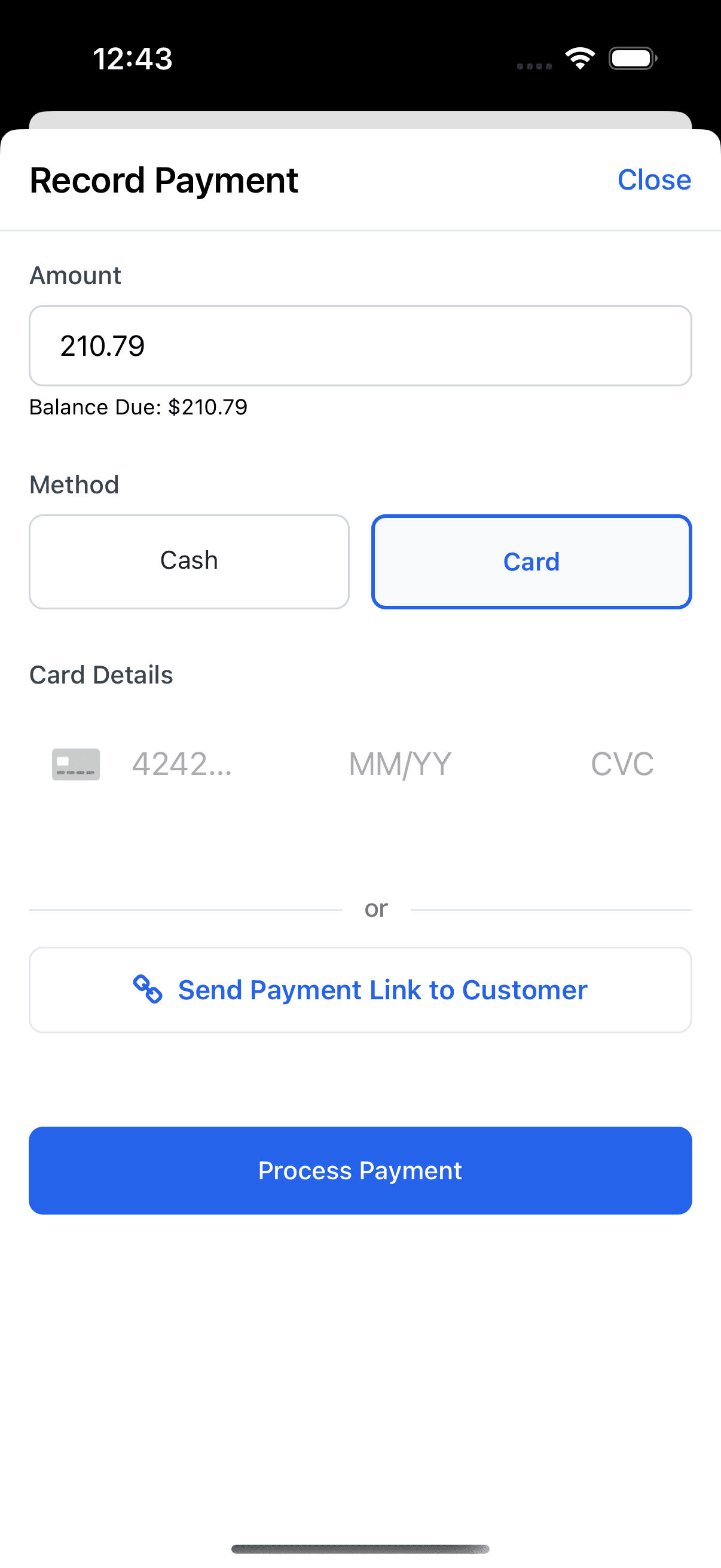Select Cash as the payment method

pyautogui.click(x=190, y=560)
